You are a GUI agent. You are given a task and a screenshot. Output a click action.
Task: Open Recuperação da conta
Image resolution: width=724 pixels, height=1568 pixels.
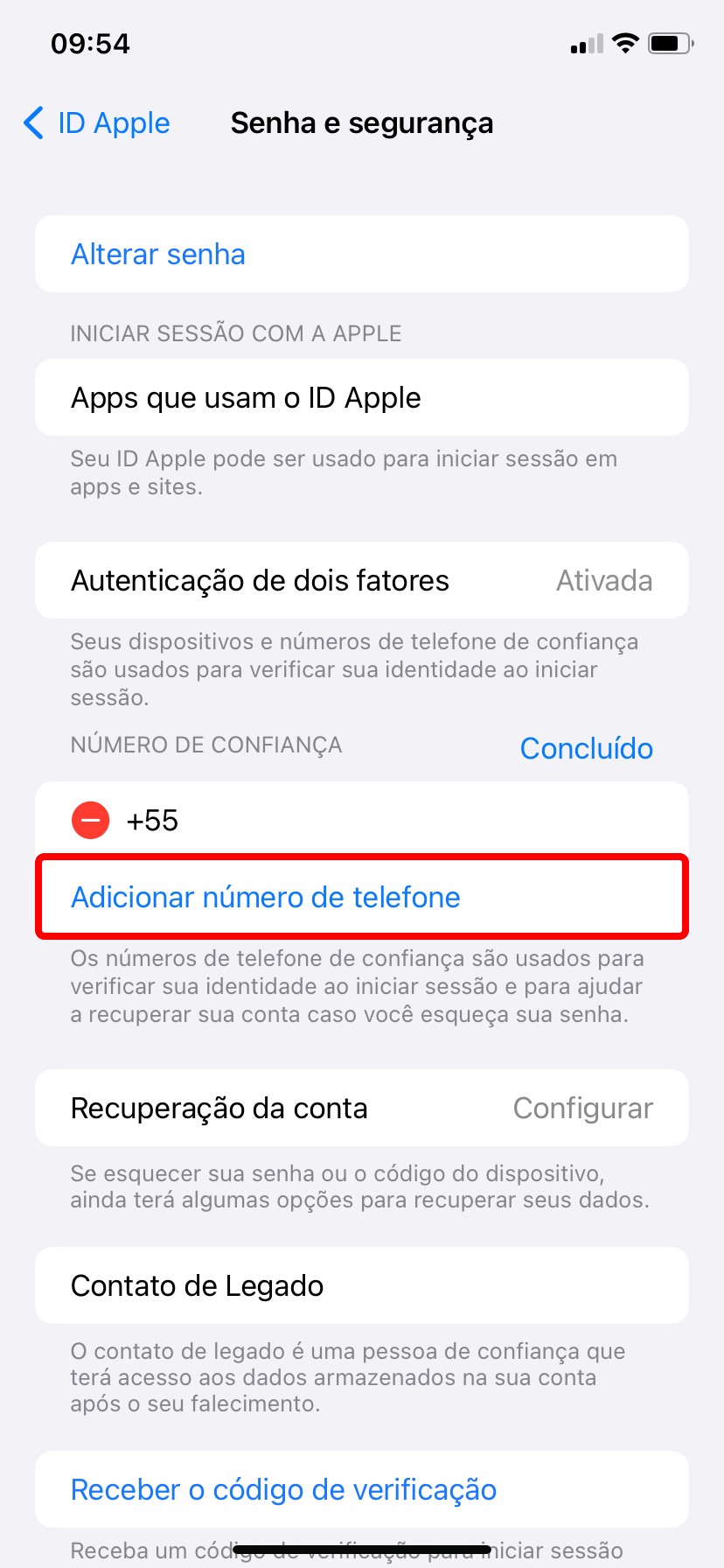[361, 1109]
